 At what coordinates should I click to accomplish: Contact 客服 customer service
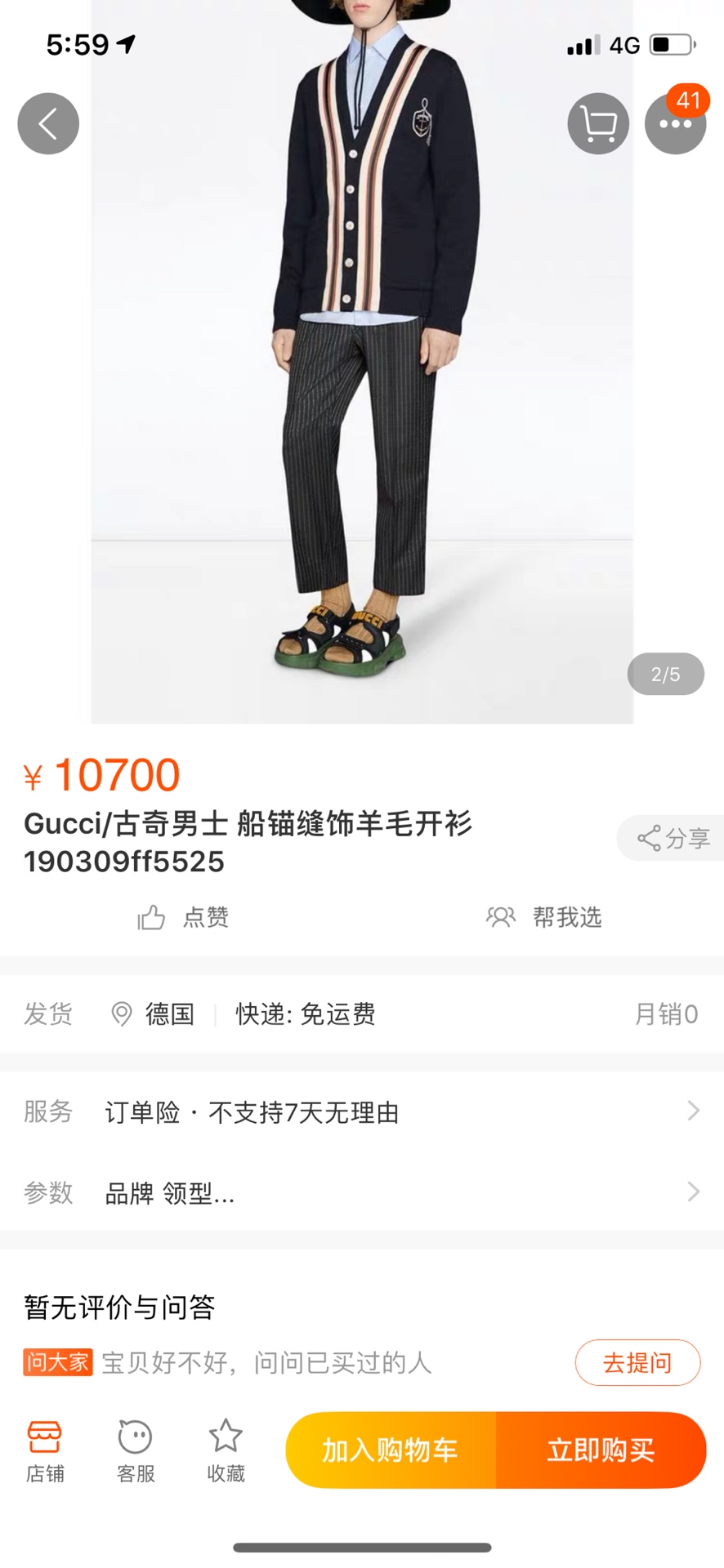coord(136,1450)
